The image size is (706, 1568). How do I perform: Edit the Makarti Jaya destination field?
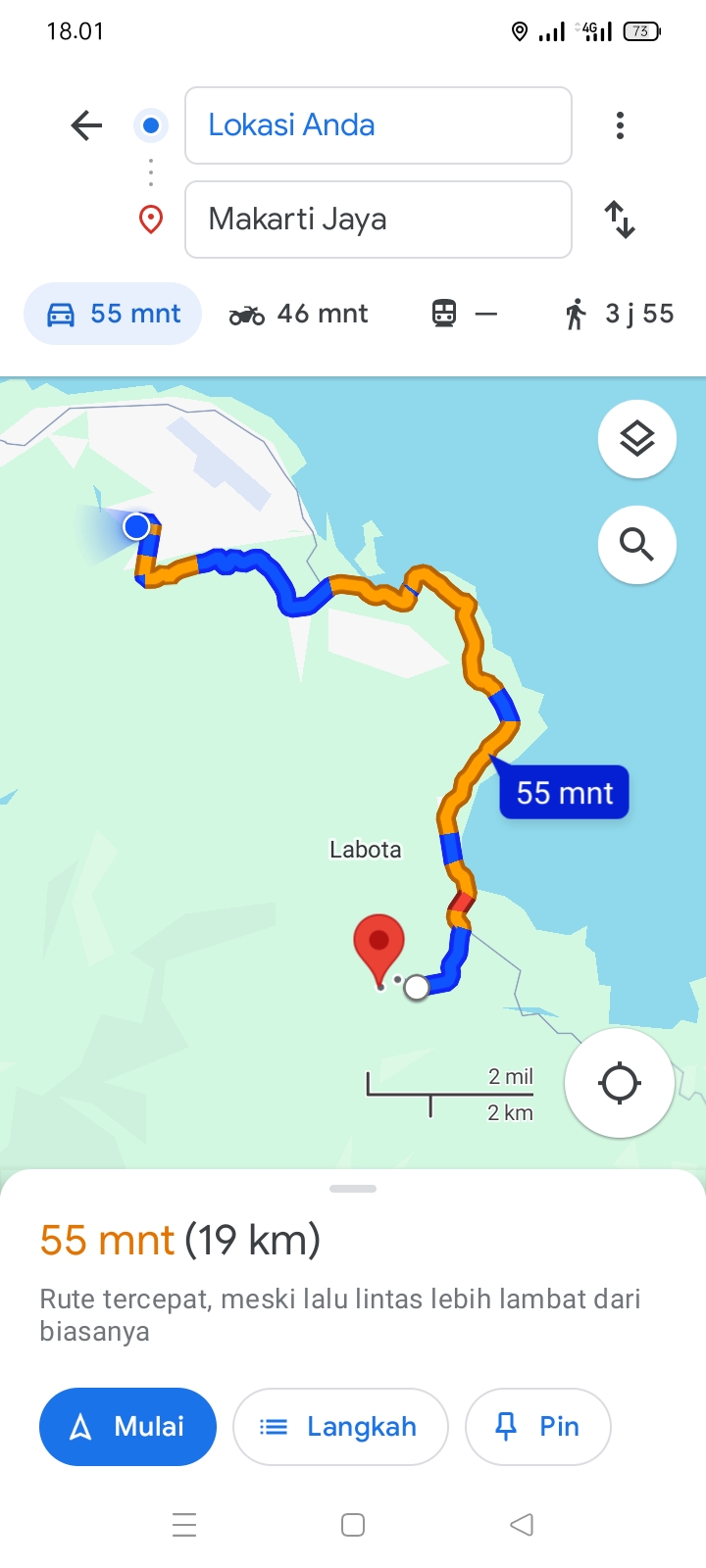click(x=378, y=220)
